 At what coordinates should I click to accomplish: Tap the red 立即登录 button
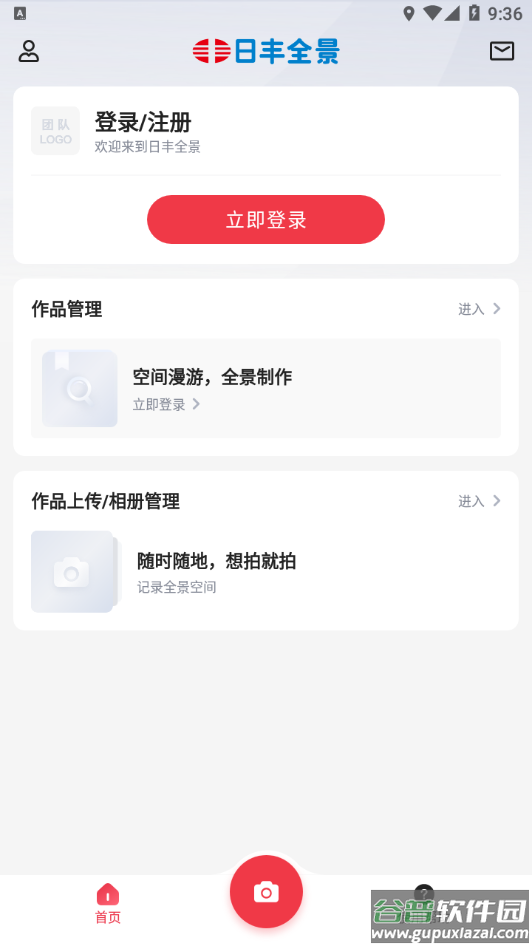point(266,220)
